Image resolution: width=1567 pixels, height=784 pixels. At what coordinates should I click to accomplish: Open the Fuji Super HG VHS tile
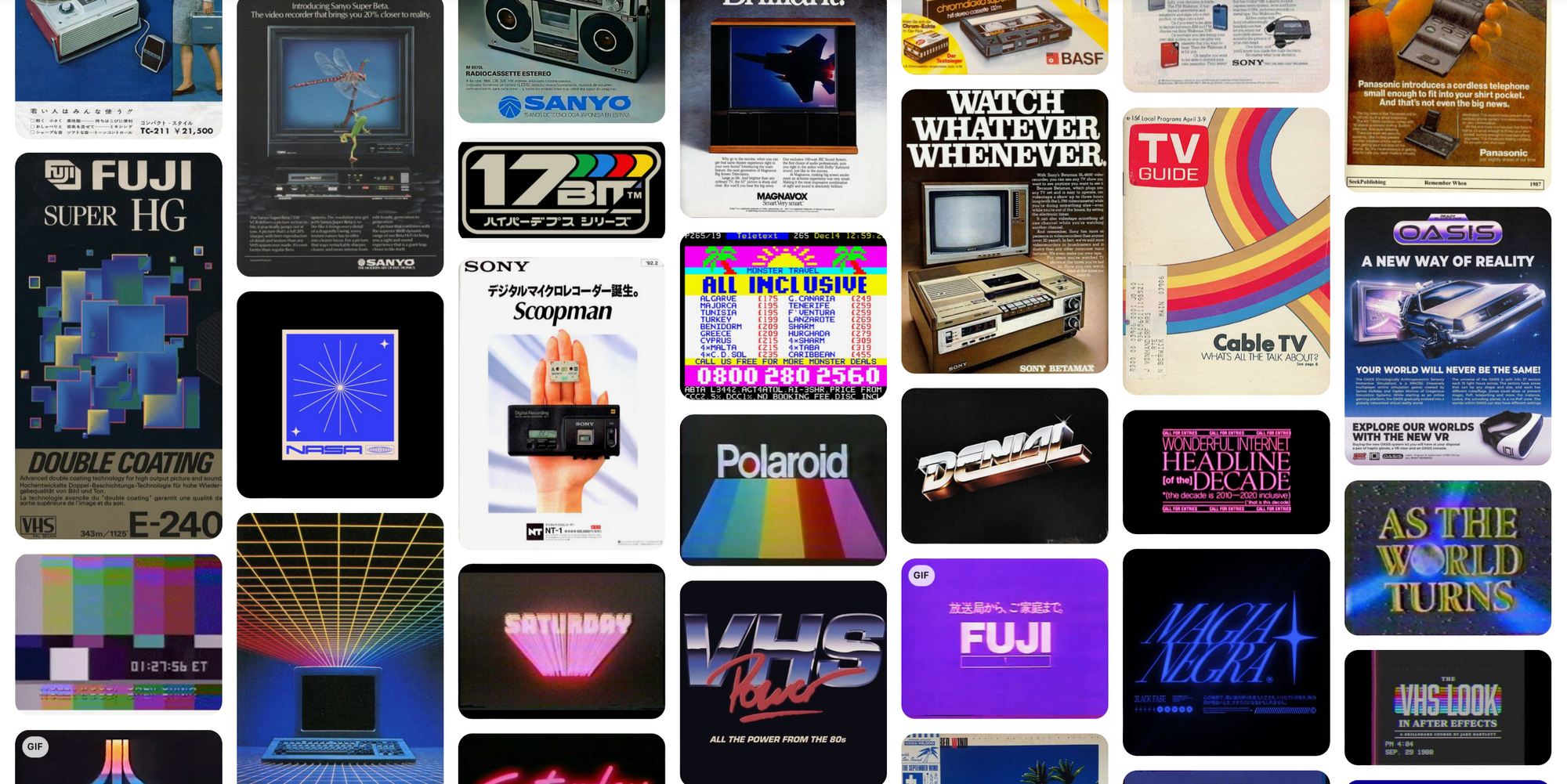pyautogui.click(x=118, y=345)
